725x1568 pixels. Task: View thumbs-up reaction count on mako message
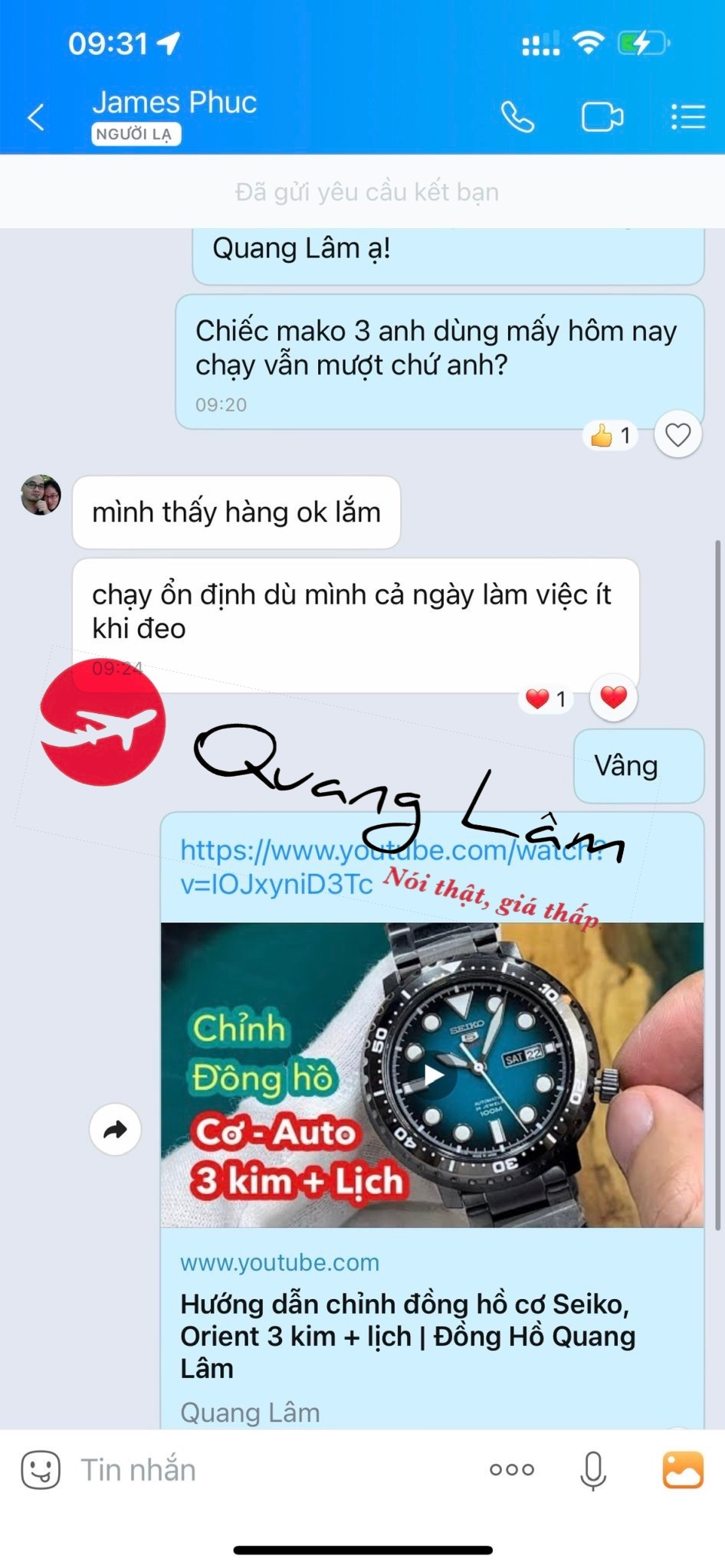tap(611, 436)
